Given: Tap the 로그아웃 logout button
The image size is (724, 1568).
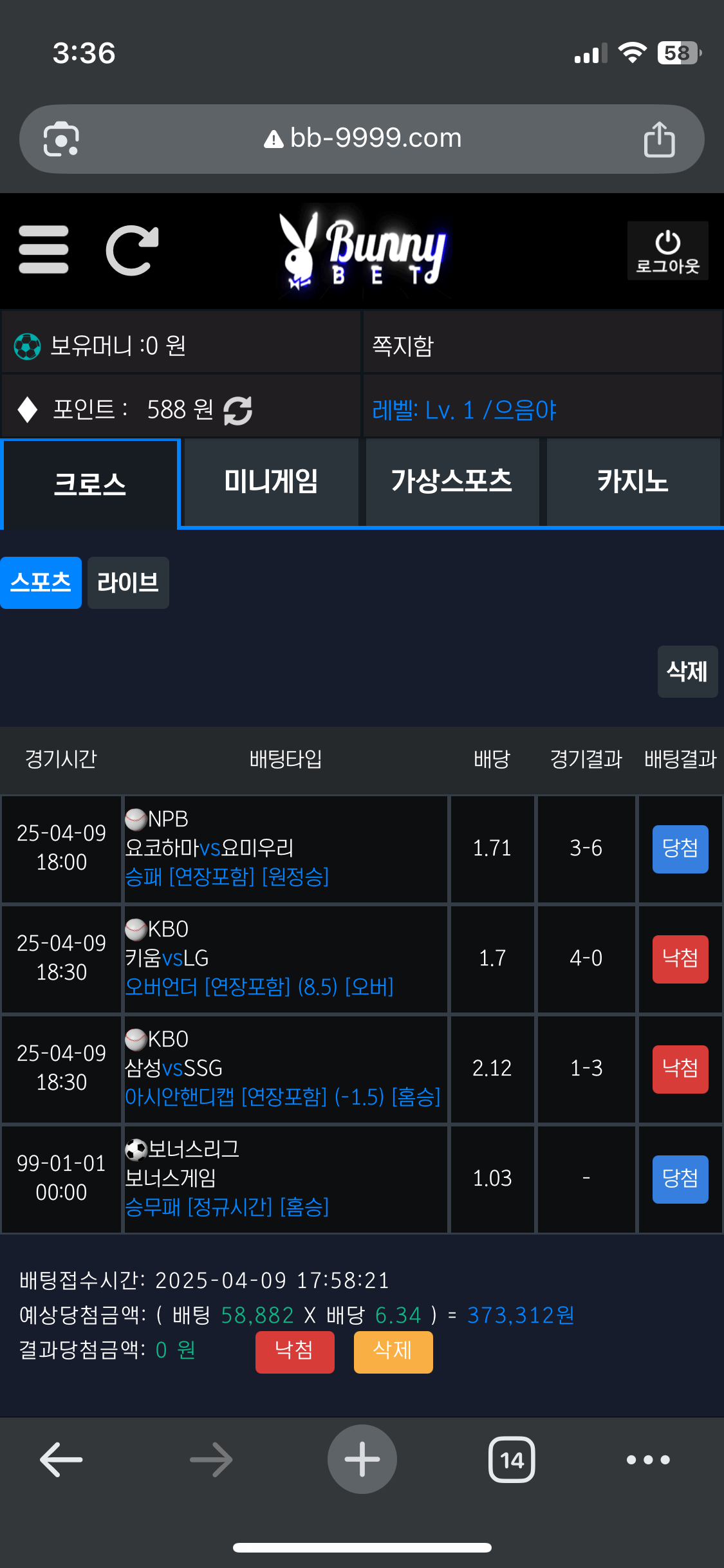Looking at the screenshot, I should tap(667, 251).
